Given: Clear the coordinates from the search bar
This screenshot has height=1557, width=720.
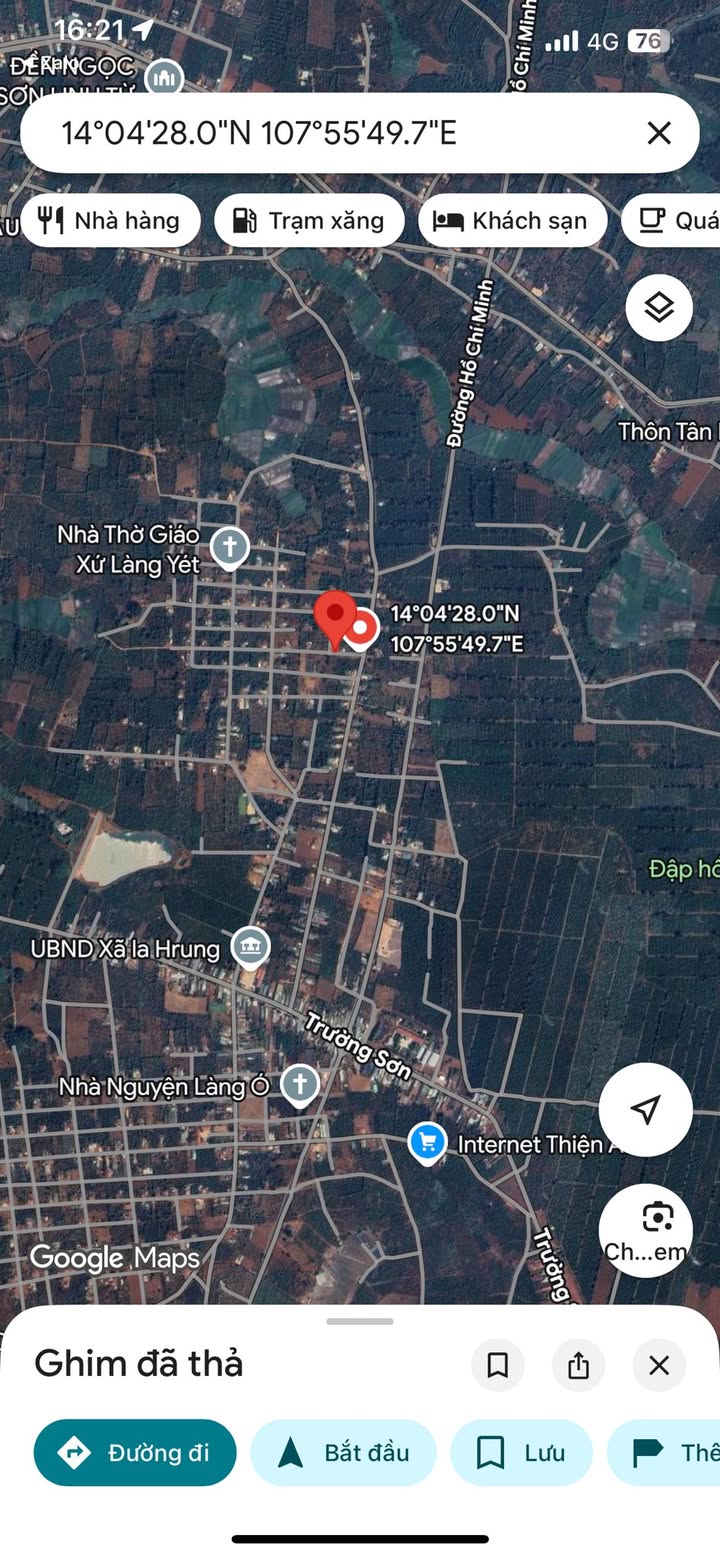Looking at the screenshot, I should pos(659,133).
